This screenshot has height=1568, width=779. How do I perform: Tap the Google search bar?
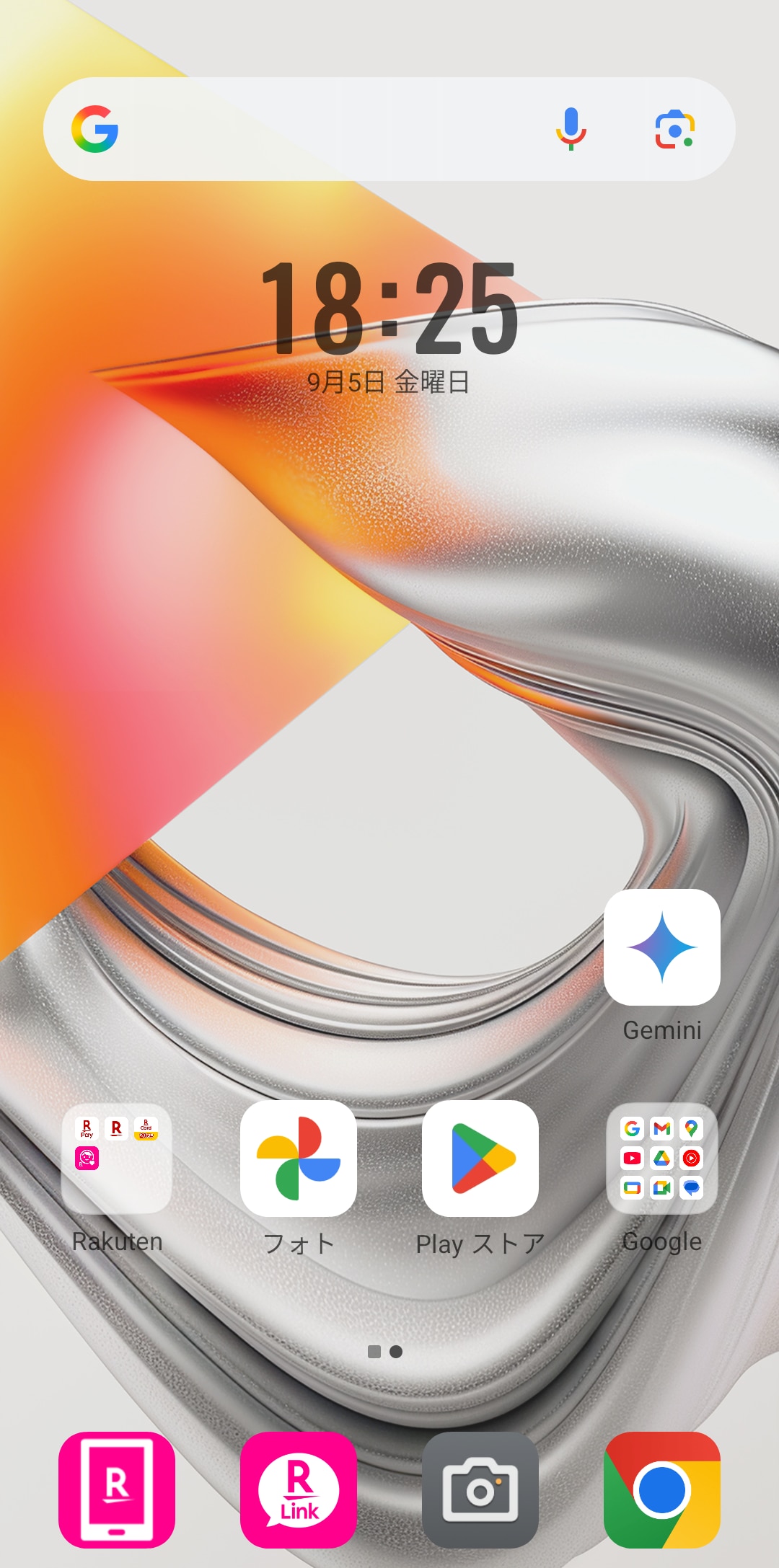(x=325, y=129)
